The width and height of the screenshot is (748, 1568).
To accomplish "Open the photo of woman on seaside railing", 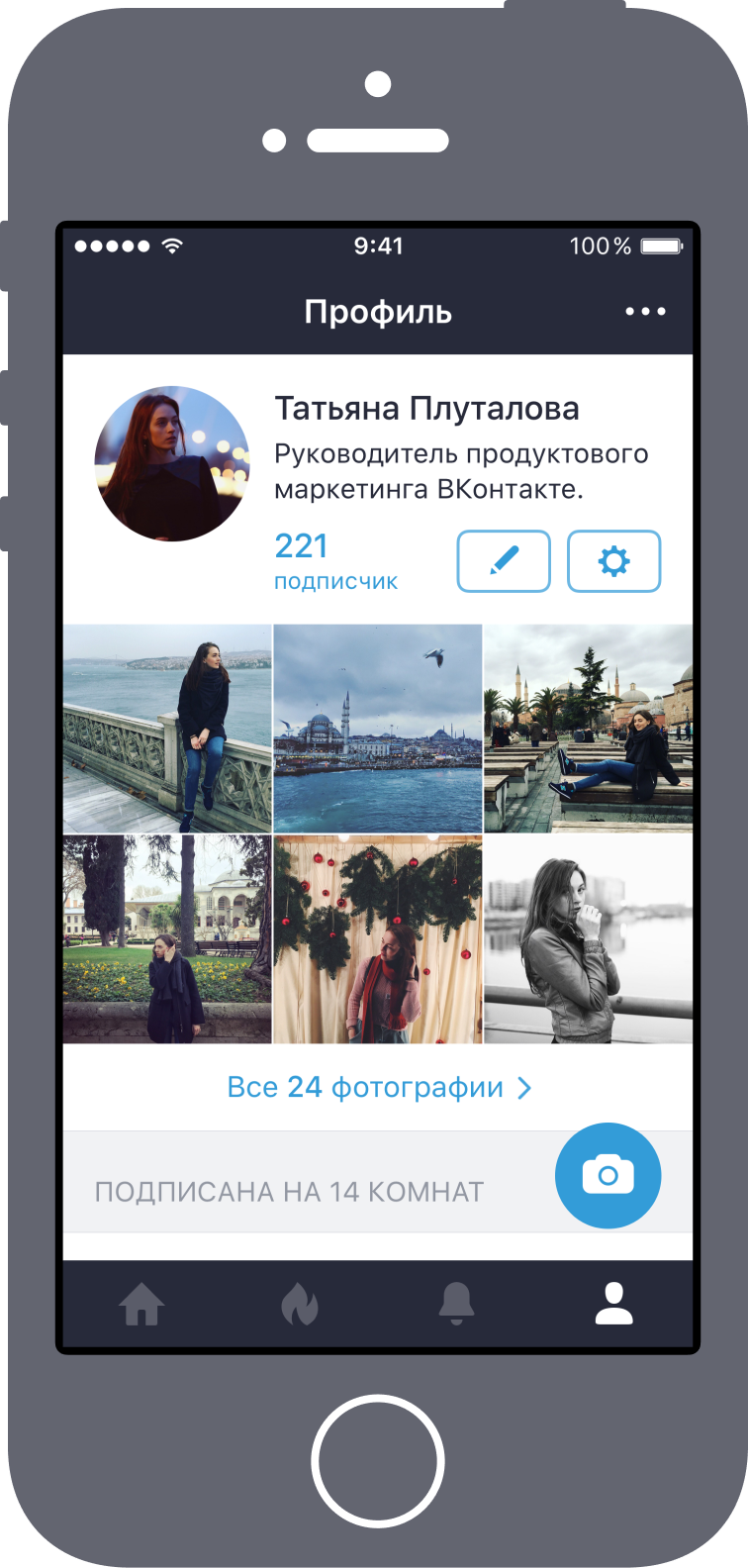I will [167, 729].
